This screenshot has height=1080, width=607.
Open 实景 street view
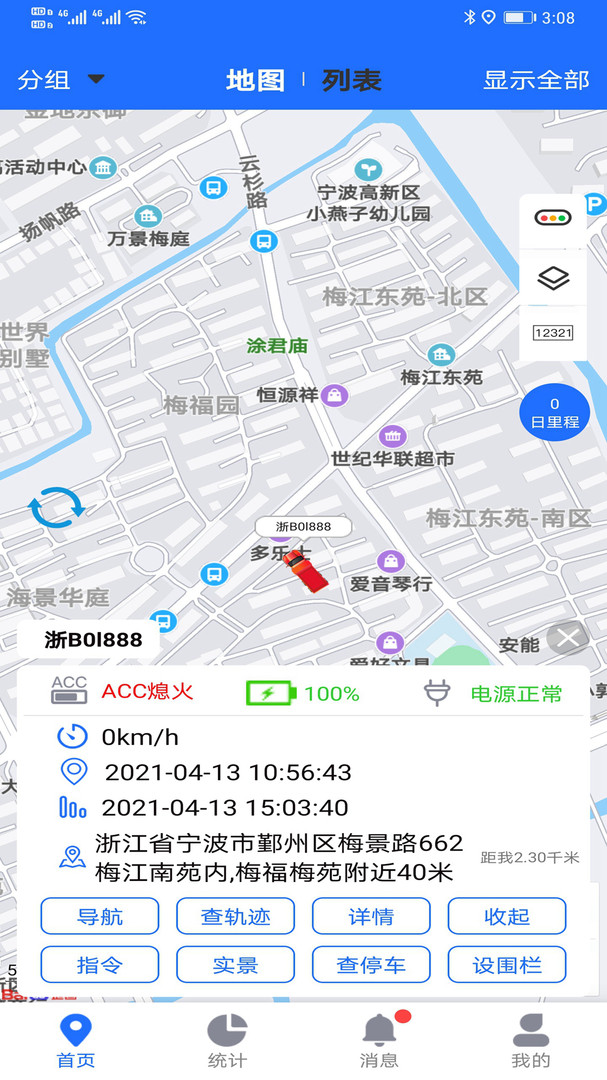(x=235, y=965)
